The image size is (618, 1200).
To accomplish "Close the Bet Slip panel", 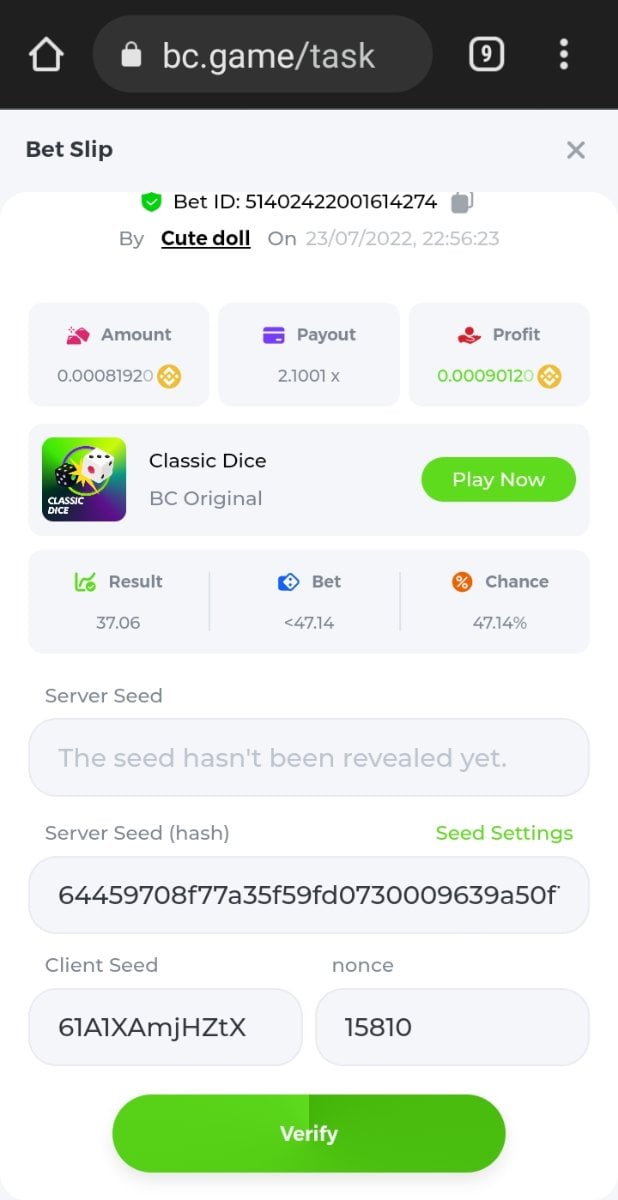I will [x=575, y=150].
